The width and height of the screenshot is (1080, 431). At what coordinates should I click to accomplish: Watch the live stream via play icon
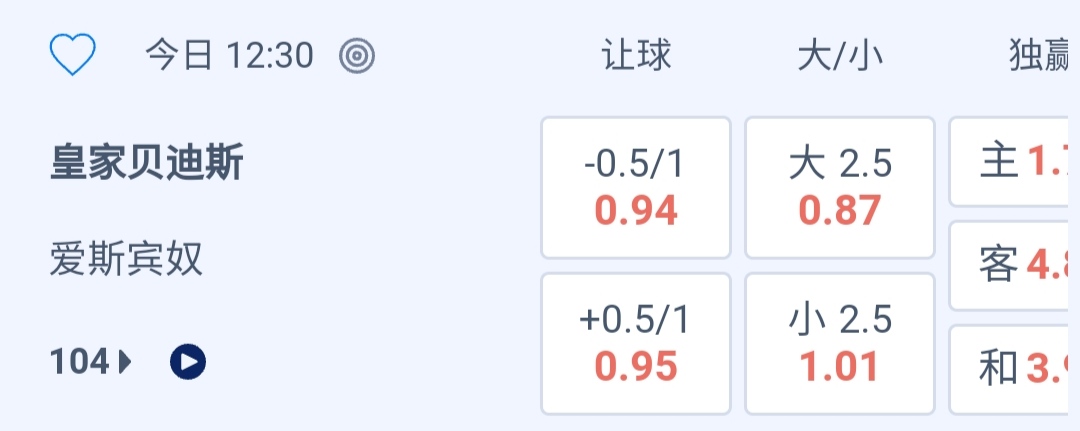(188, 362)
